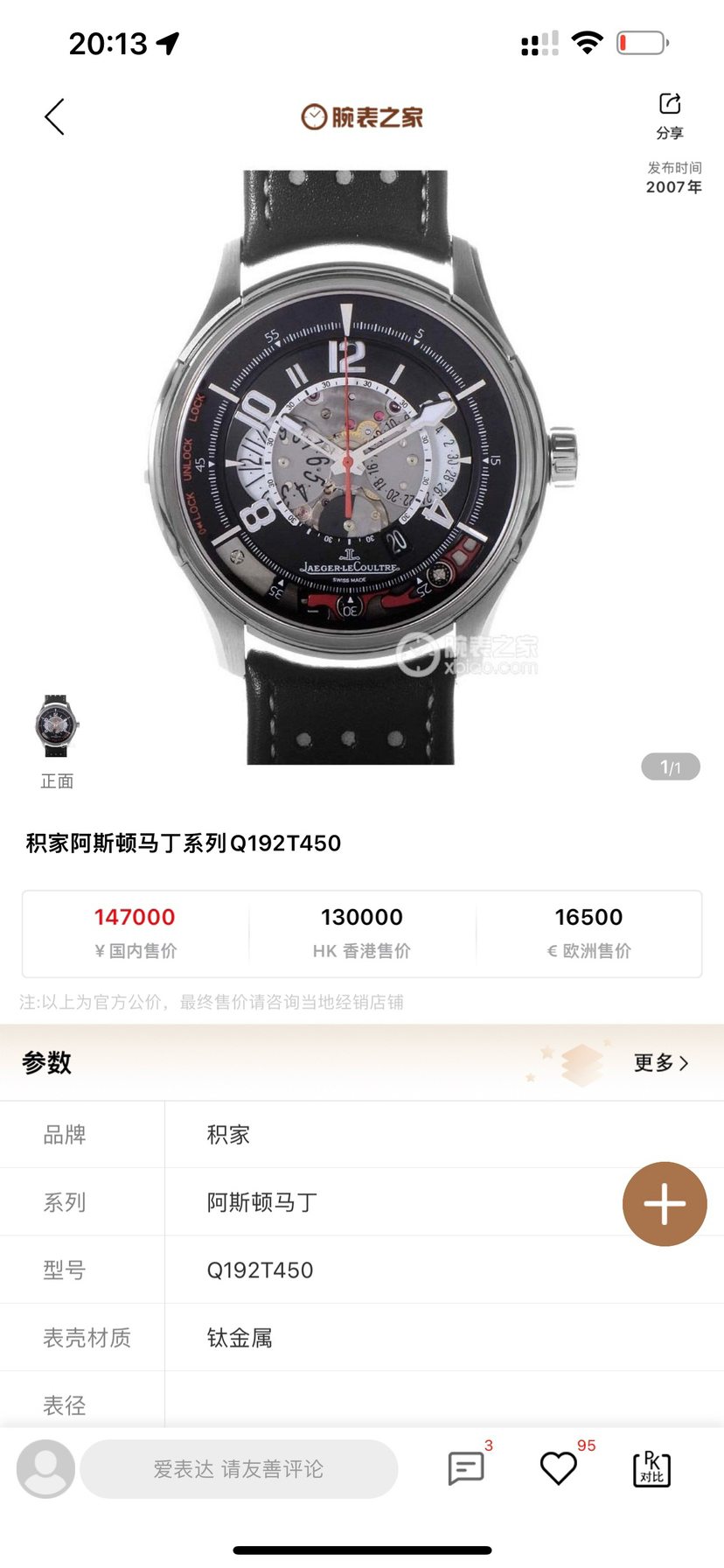Tap the brown plus floating button
Image resolution: width=724 pixels, height=1568 pixels.
point(665,1204)
